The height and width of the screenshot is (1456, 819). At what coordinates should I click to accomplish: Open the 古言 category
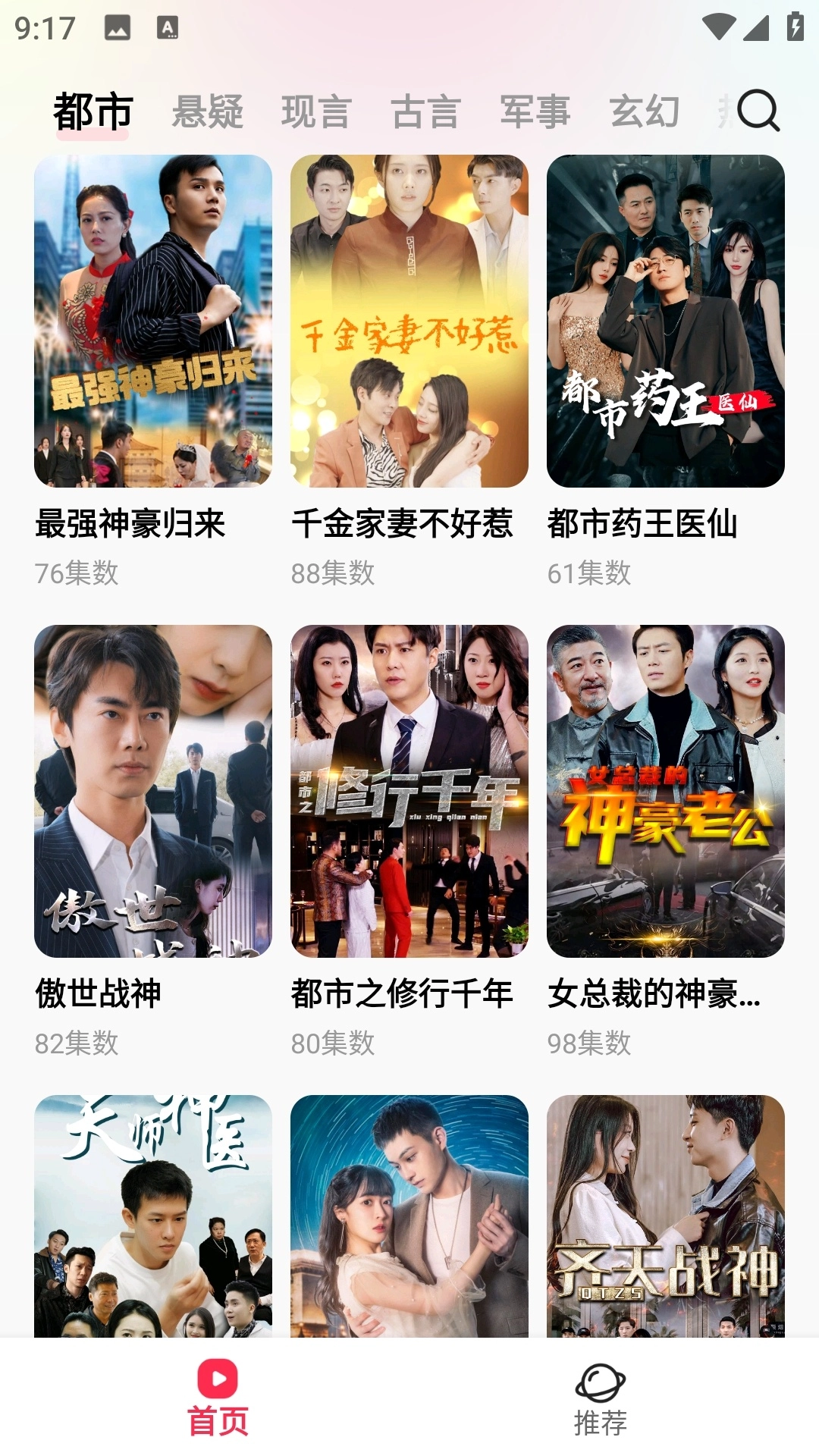pos(425,112)
